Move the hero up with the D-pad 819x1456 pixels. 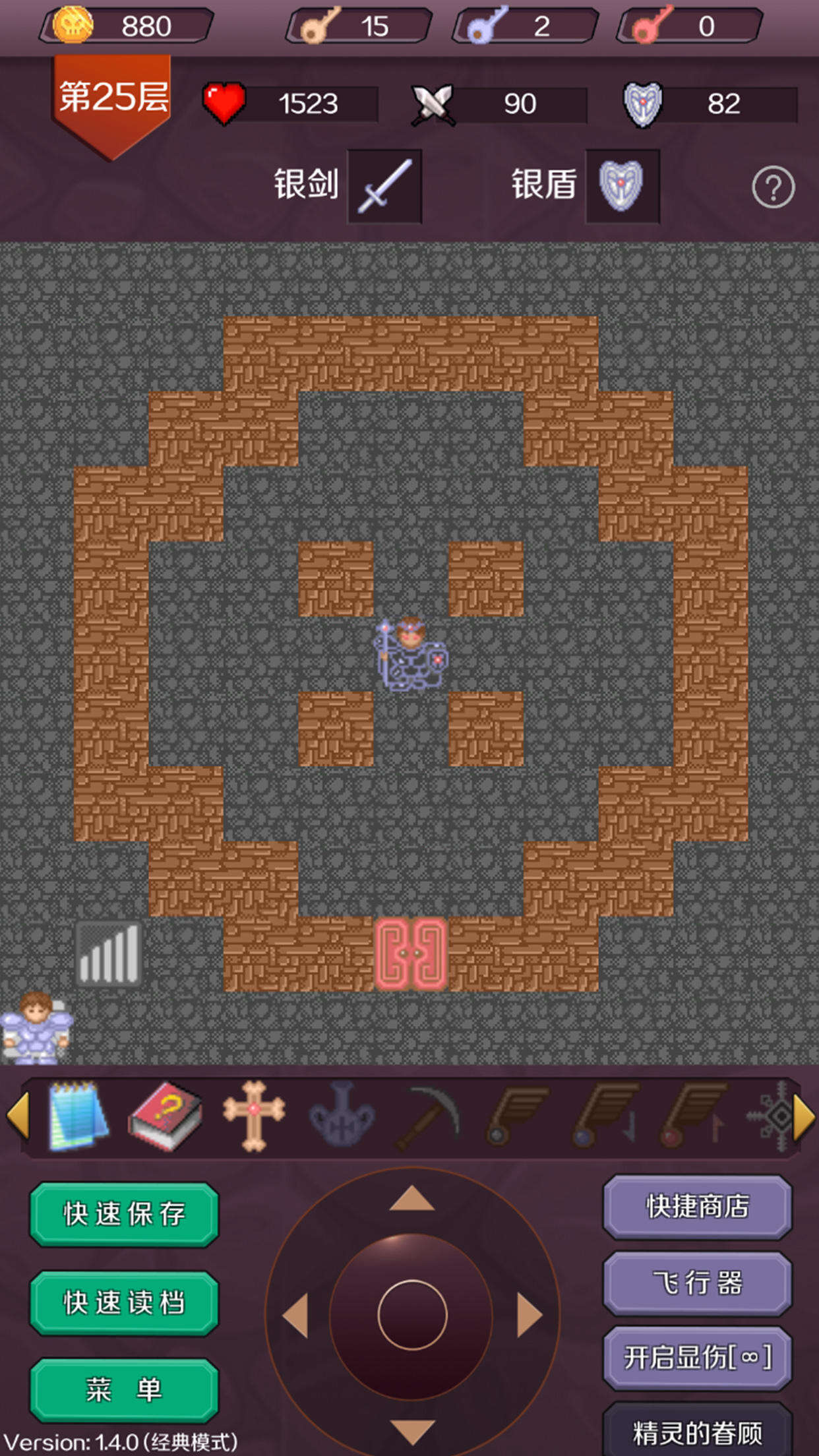tap(412, 1199)
